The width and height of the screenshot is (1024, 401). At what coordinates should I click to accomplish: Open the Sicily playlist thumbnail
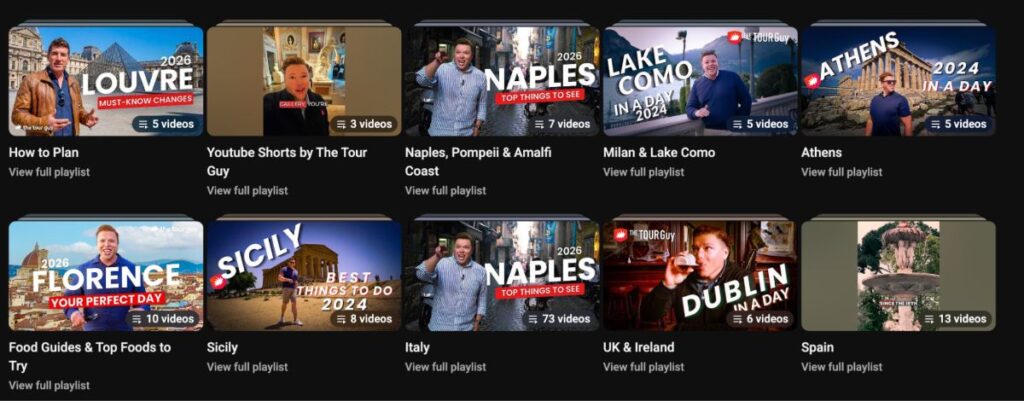pyautogui.click(x=304, y=276)
